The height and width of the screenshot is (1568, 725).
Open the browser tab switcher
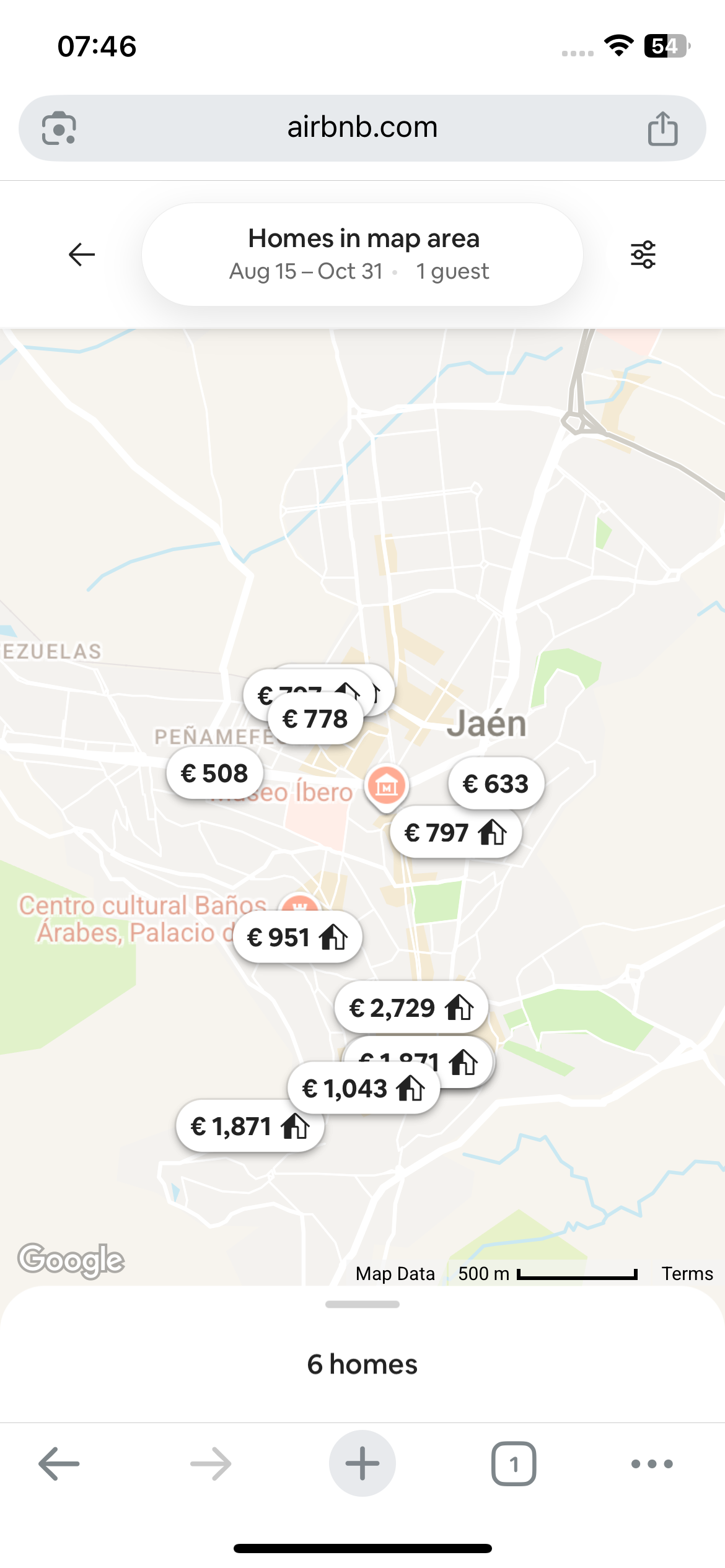(513, 1464)
